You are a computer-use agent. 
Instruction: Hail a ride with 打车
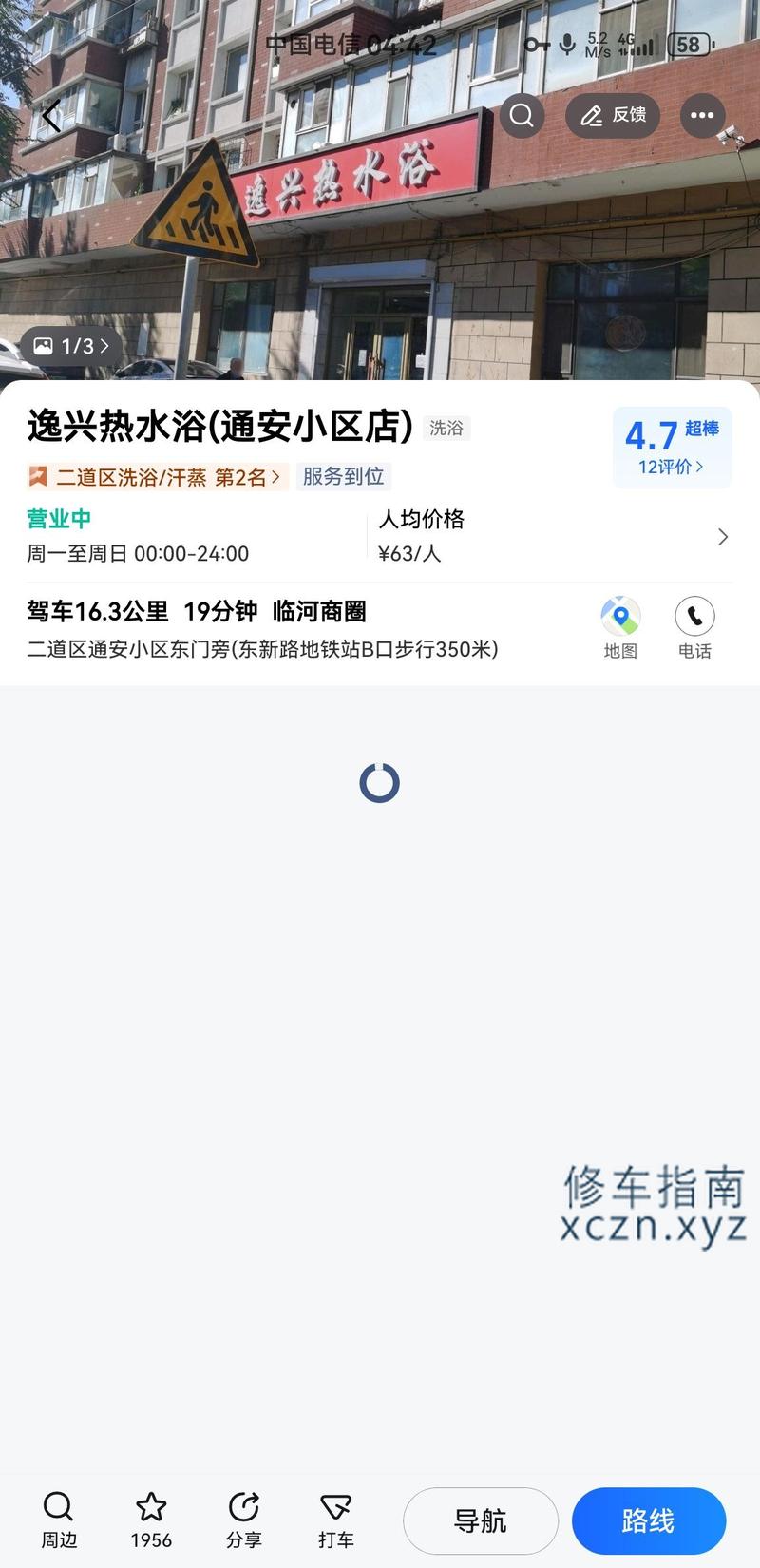point(335,1520)
